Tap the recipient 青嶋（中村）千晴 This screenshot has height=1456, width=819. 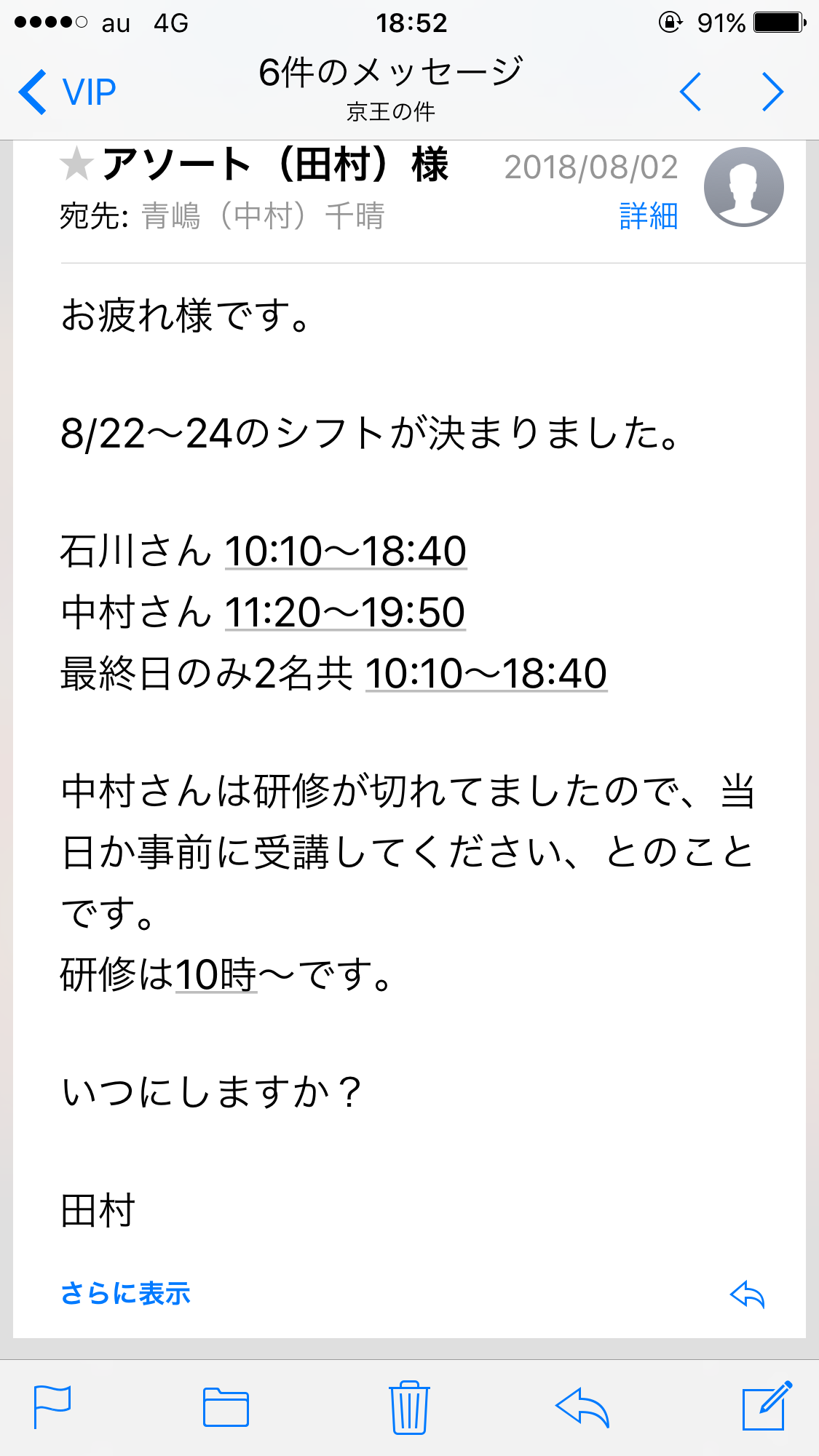pos(263,216)
